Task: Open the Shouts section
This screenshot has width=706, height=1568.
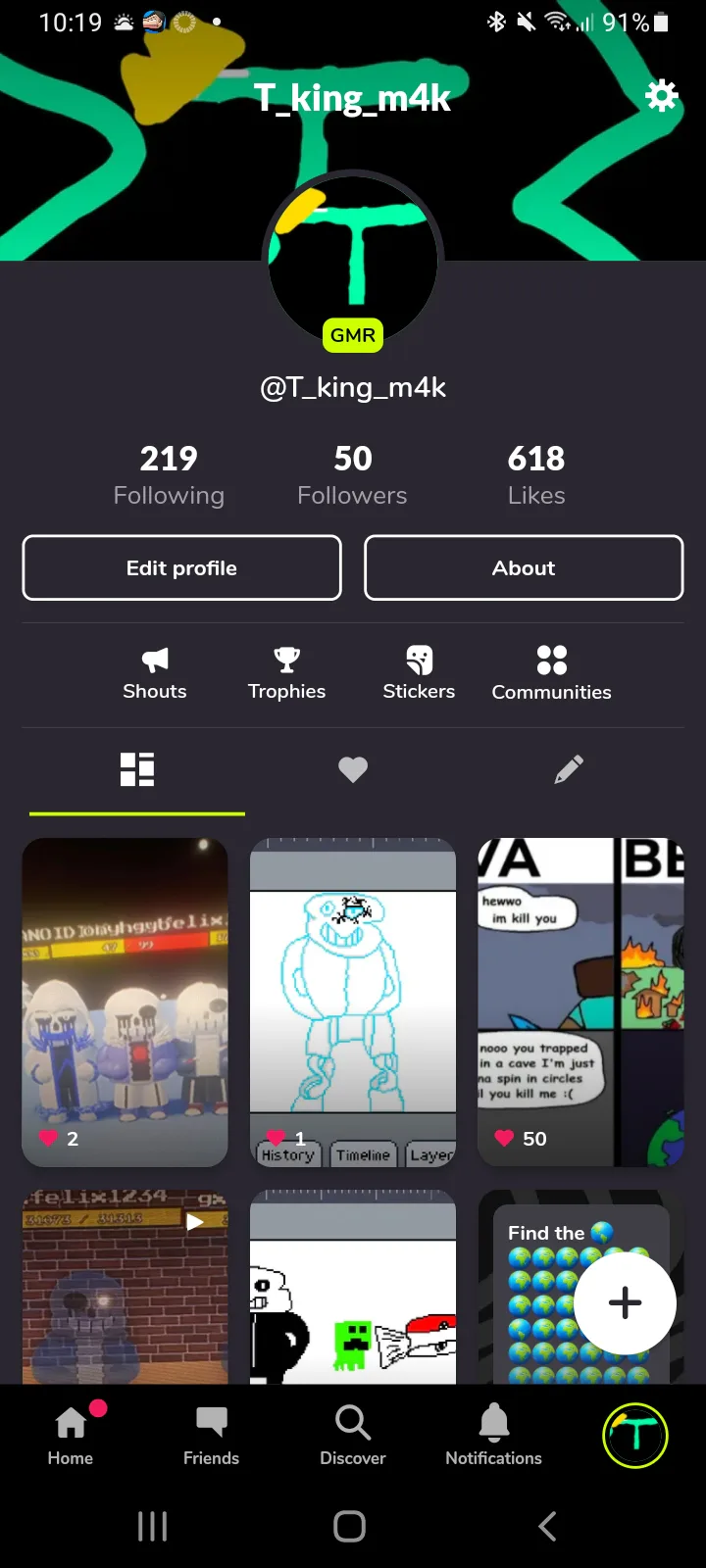Action: [x=155, y=674]
